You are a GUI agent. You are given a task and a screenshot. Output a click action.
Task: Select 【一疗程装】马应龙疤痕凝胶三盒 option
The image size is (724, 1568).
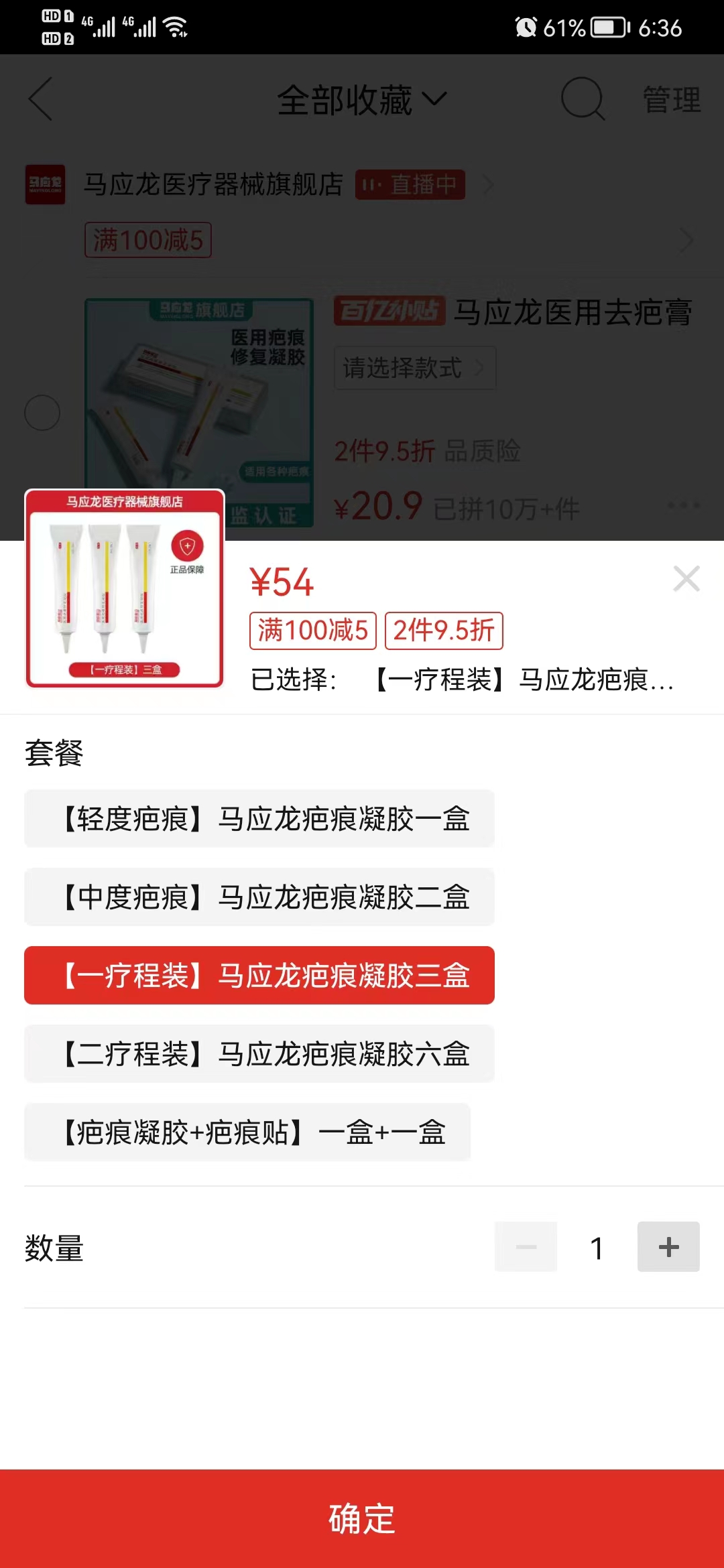pos(259,976)
